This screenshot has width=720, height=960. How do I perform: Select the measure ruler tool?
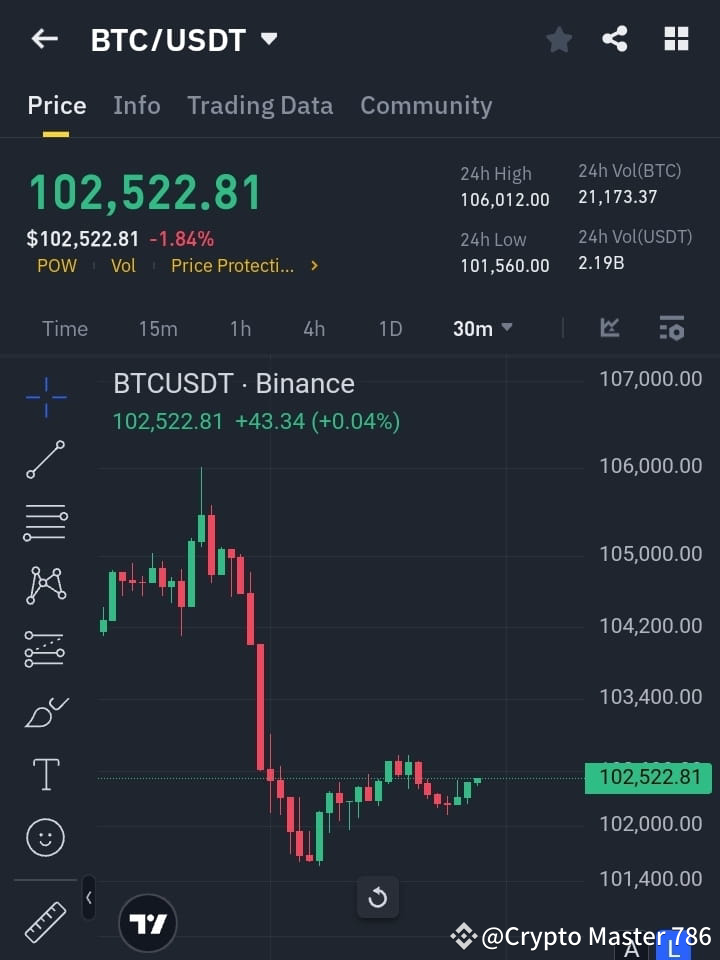click(45, 922)
